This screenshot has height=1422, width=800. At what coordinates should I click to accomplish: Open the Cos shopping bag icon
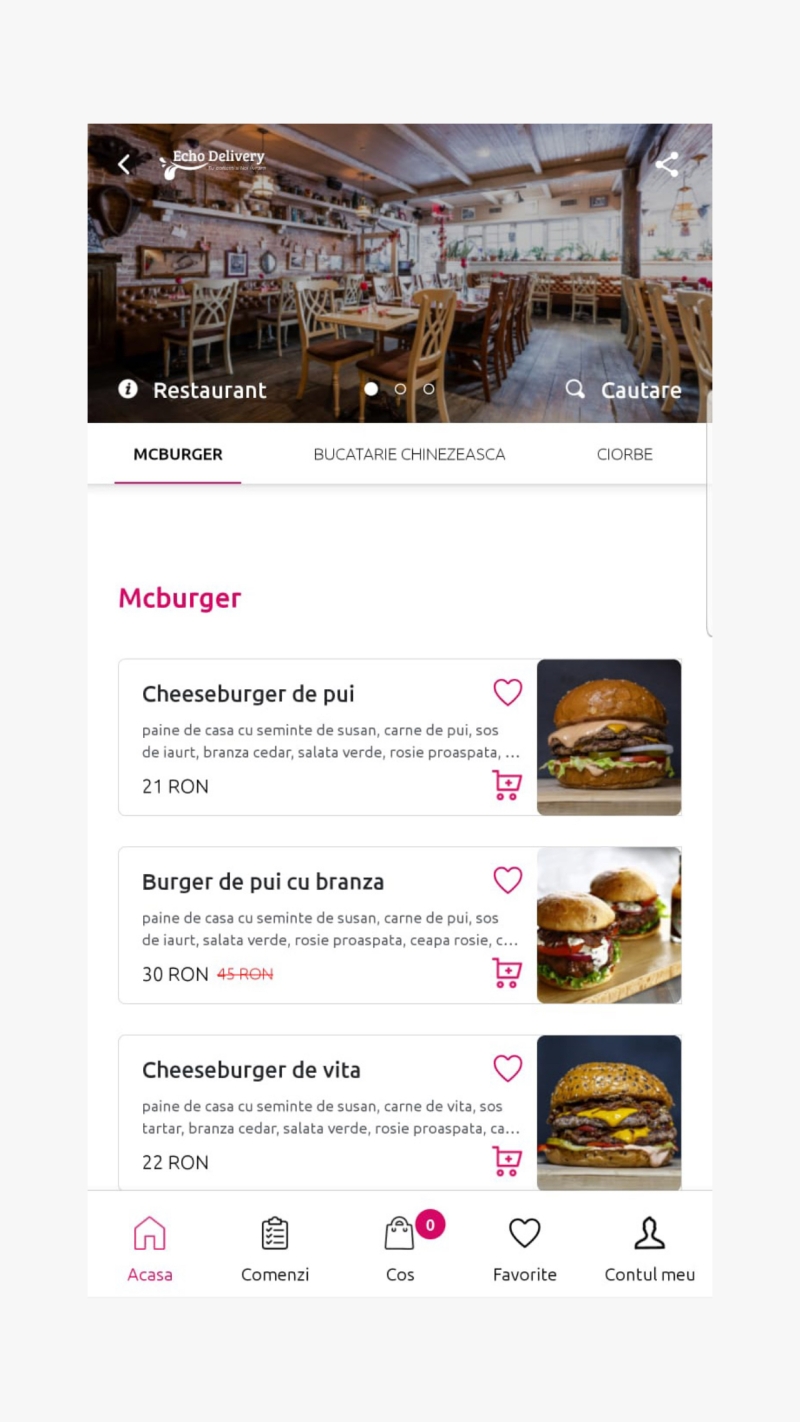[x=400, y=1232]
